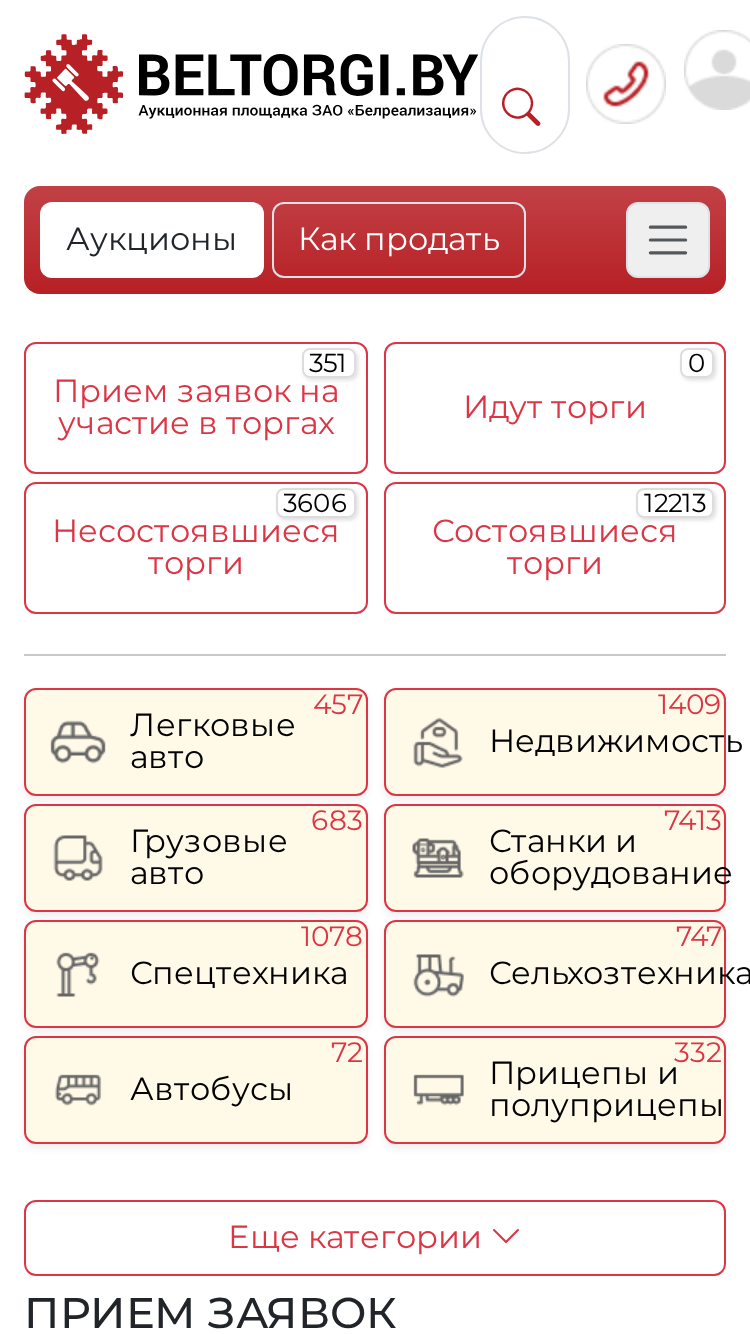Browse Легковые авто category

point(196,742)
